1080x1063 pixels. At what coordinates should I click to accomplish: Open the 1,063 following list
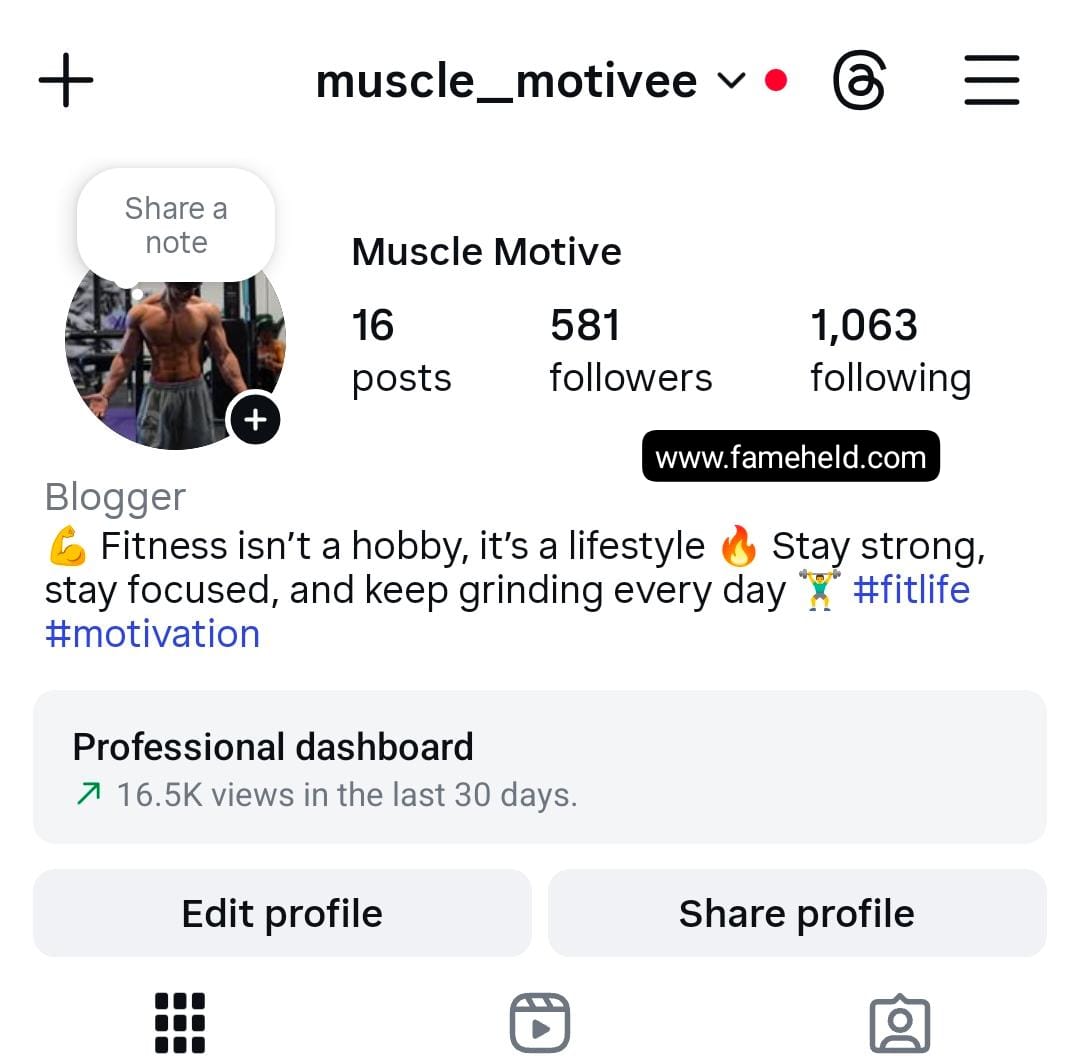click(x=889, y=352)
